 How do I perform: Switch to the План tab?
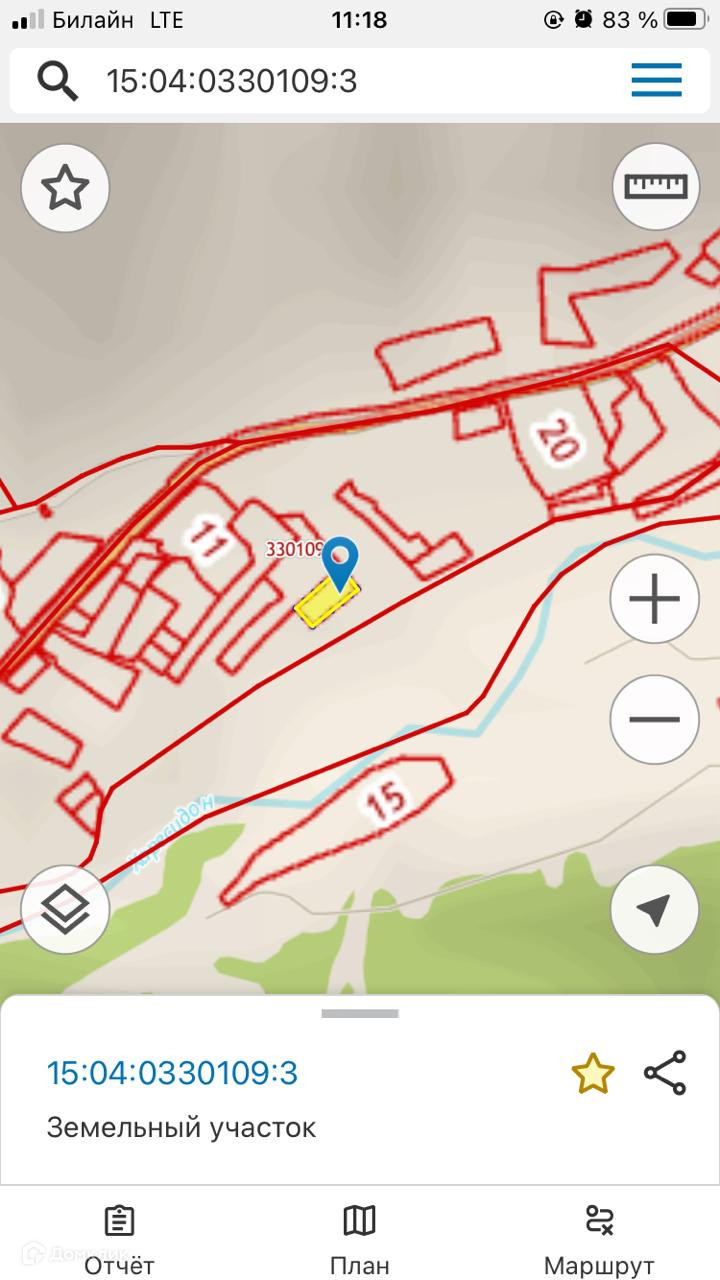pos(359,1240)
